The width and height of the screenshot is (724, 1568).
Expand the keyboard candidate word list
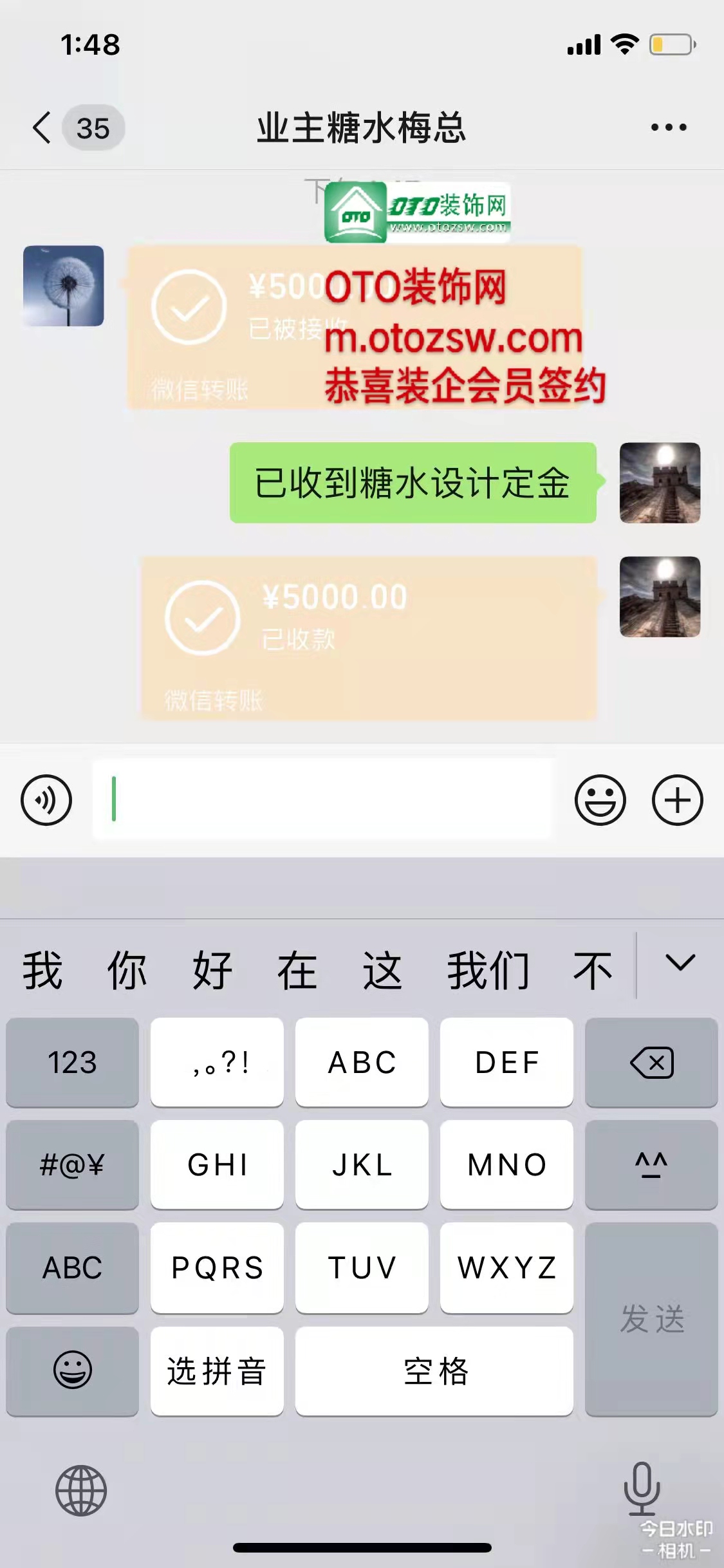click(680, 964)
